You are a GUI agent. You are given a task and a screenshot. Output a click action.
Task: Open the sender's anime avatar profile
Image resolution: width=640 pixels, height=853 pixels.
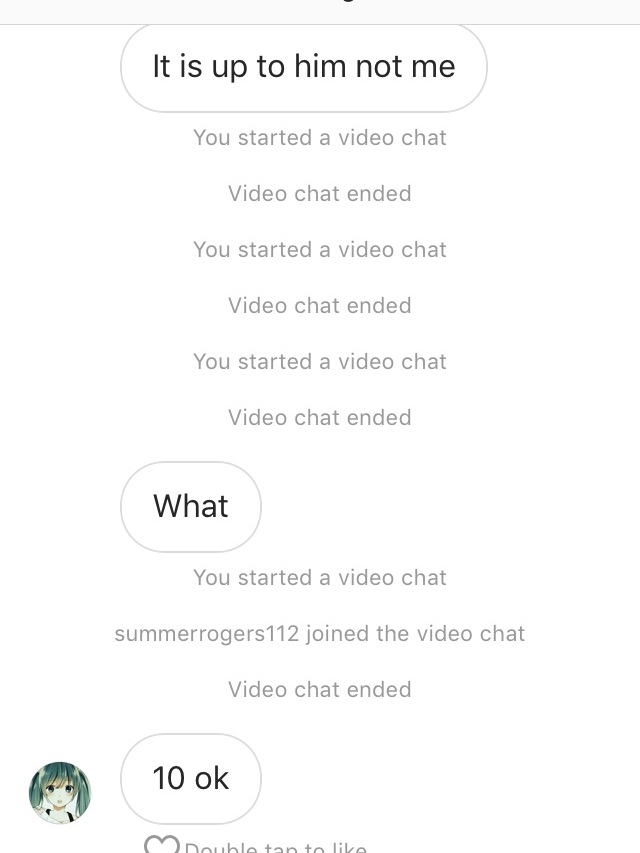60,792
